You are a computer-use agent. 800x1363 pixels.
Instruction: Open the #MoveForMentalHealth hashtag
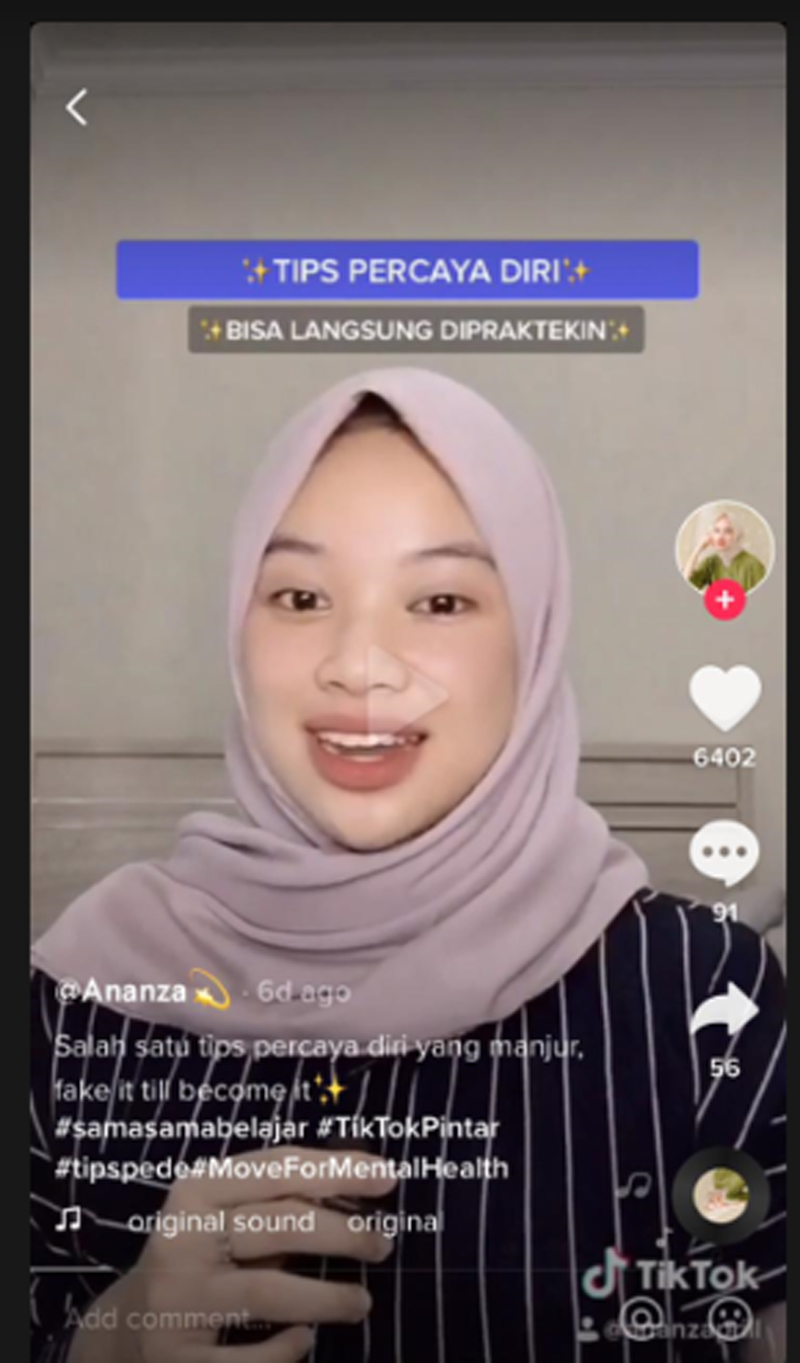(348, 1167)
